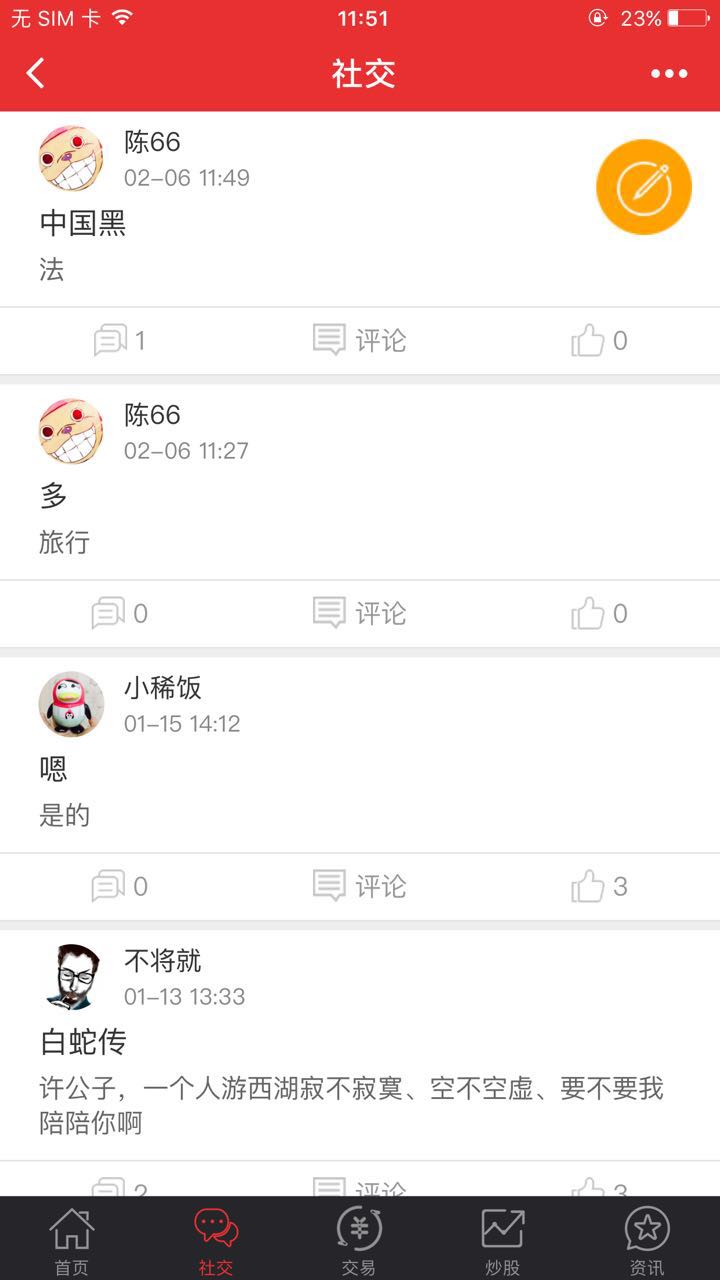Comment on the 多 post

pos(359,613)
